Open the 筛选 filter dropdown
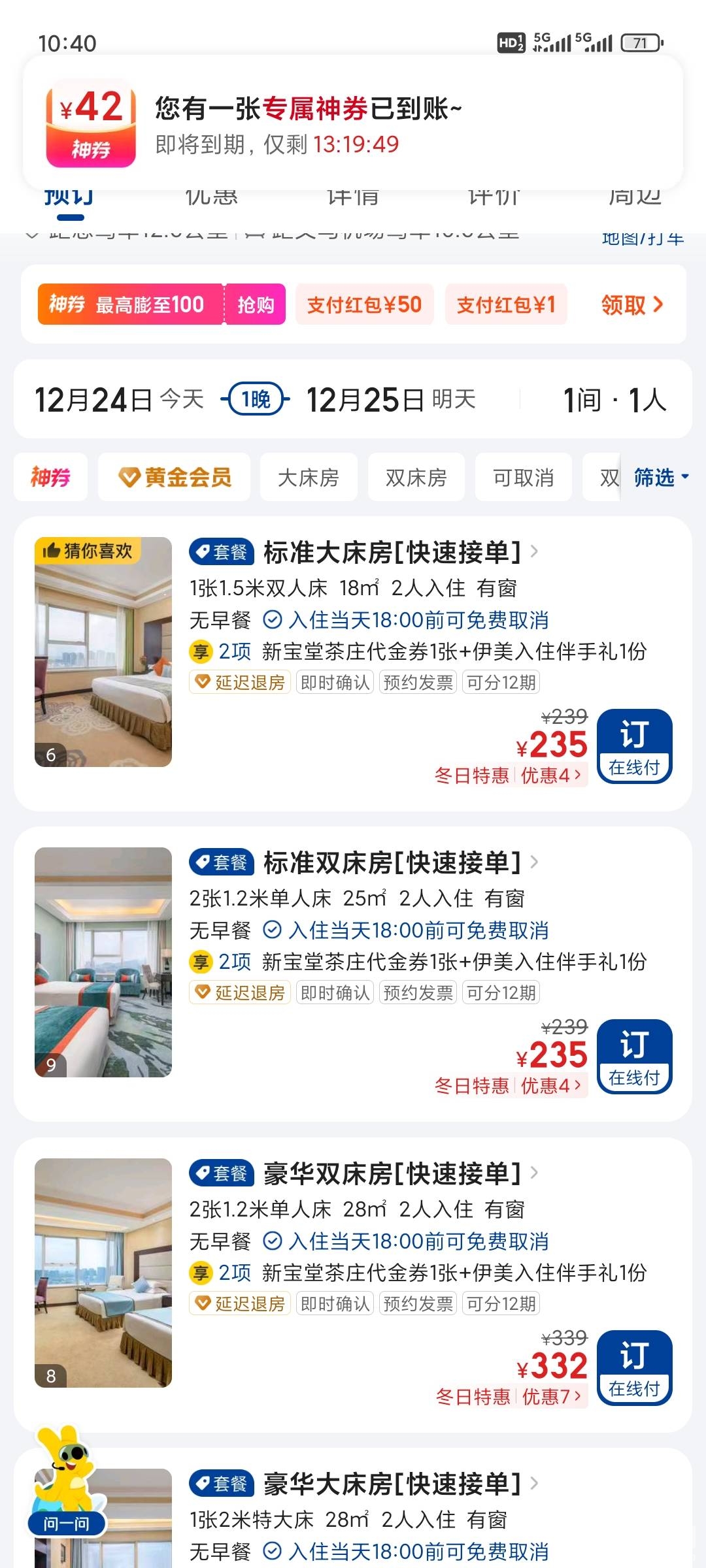 click(660, 478)
